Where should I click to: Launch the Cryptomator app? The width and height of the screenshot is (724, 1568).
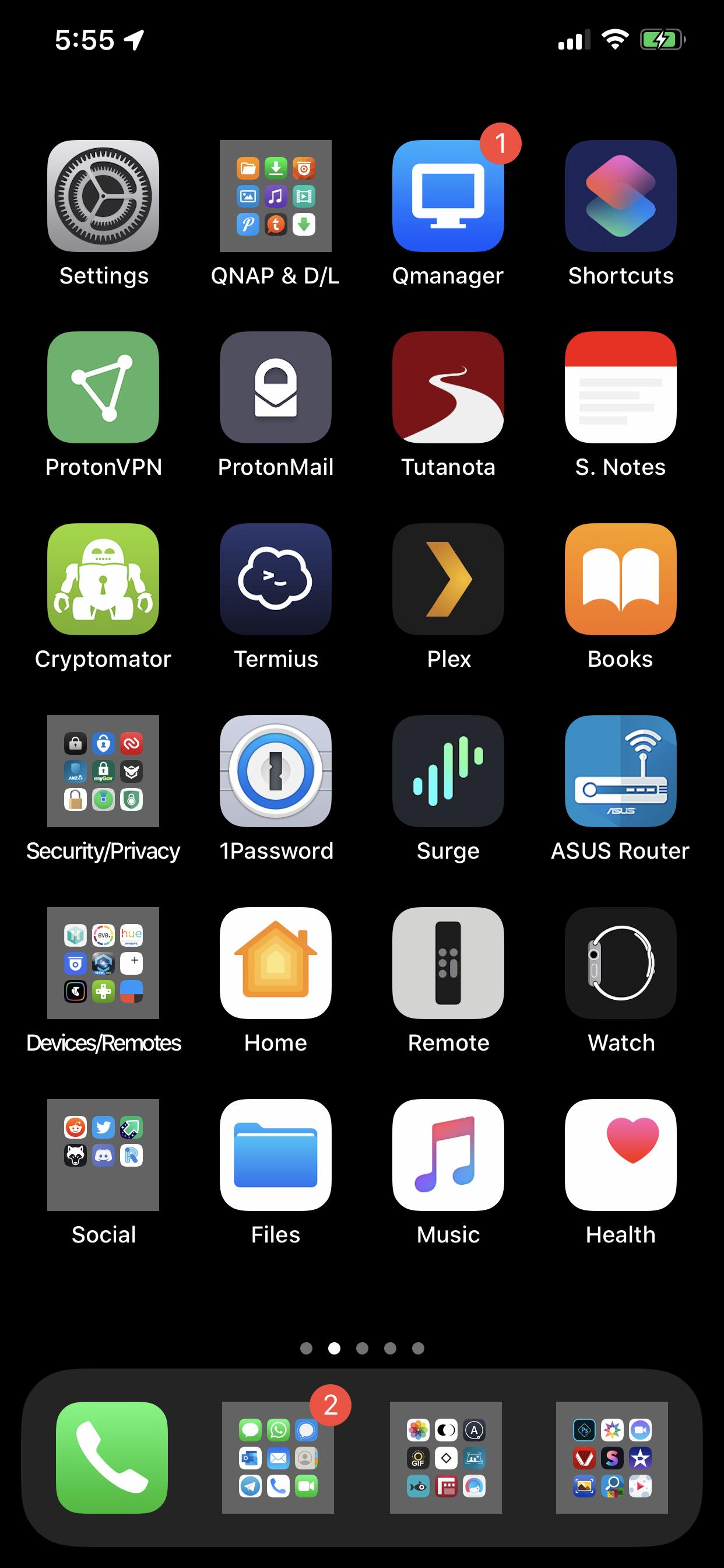click(103, 579)
